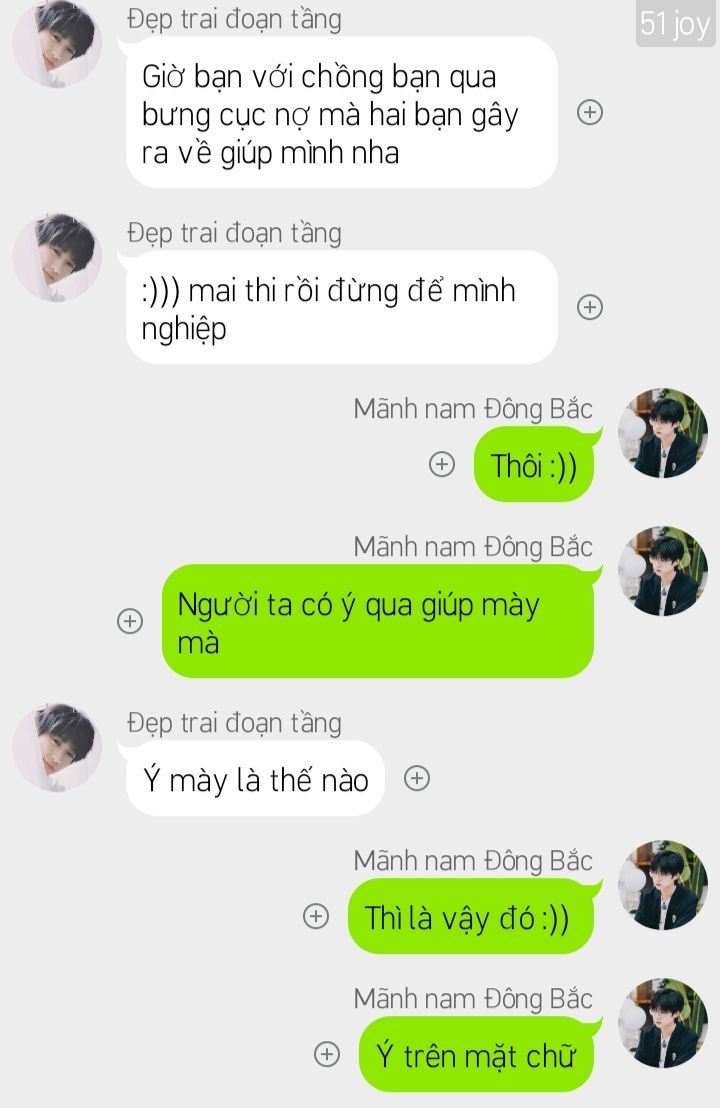Open Mãnh nam Đông Bắc's avatar beside "Thôi :))"
This screenshot has height=1108, width=720.
tap(662, 434)
